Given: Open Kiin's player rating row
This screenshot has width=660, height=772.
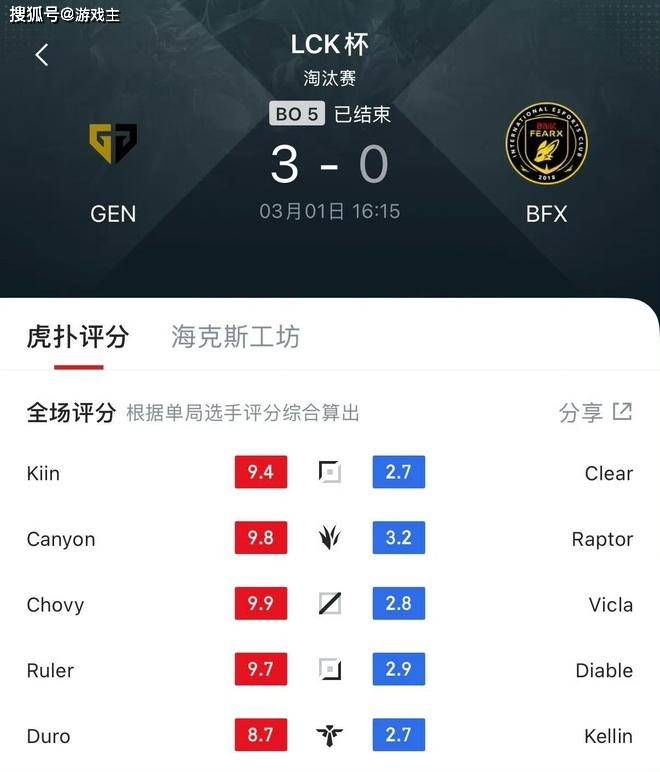Looking at the screenshot, I should (x=44, y=473).
